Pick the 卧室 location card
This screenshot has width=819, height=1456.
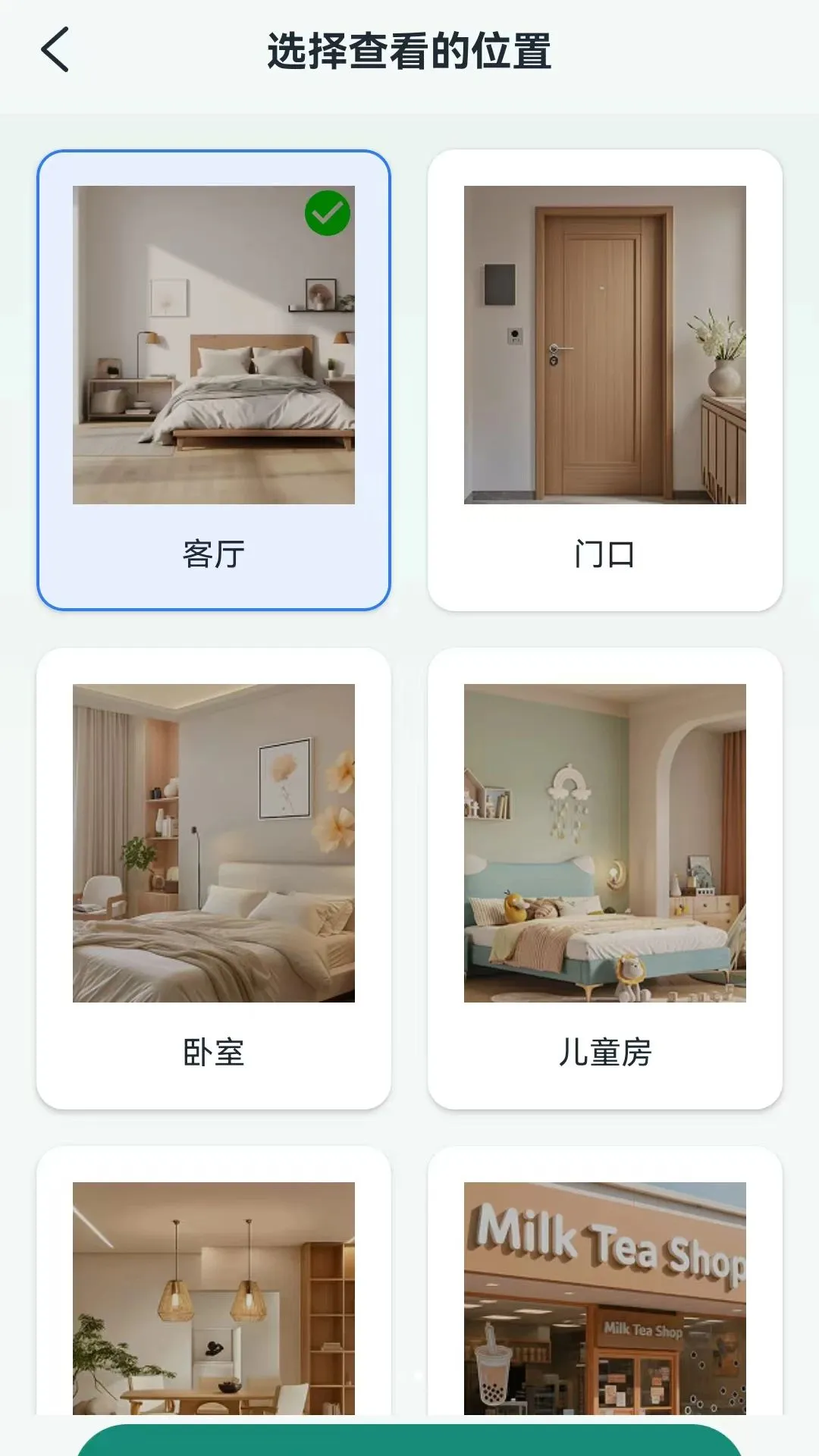pyautogui.click(x=214, y=878)
